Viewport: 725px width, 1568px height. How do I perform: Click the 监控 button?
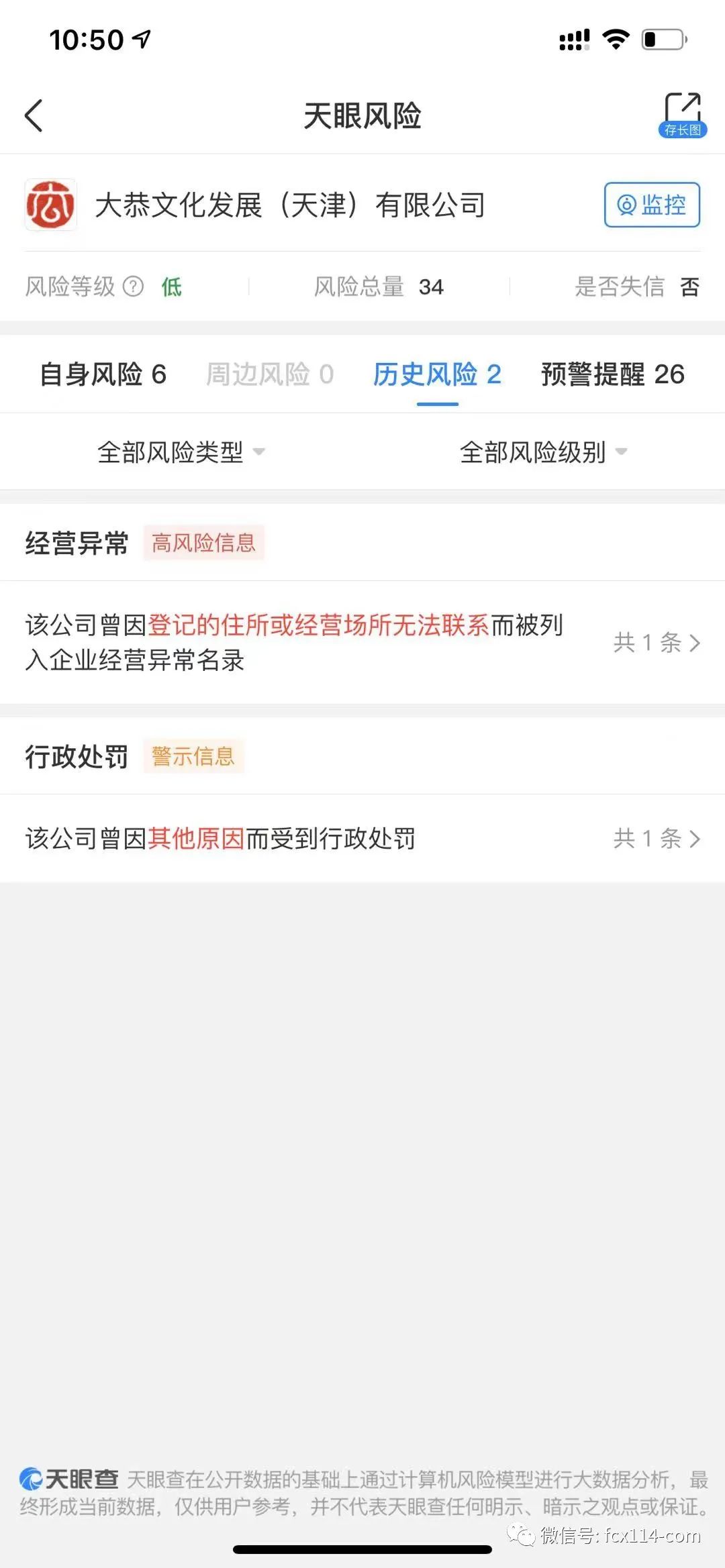pos(651,205)
